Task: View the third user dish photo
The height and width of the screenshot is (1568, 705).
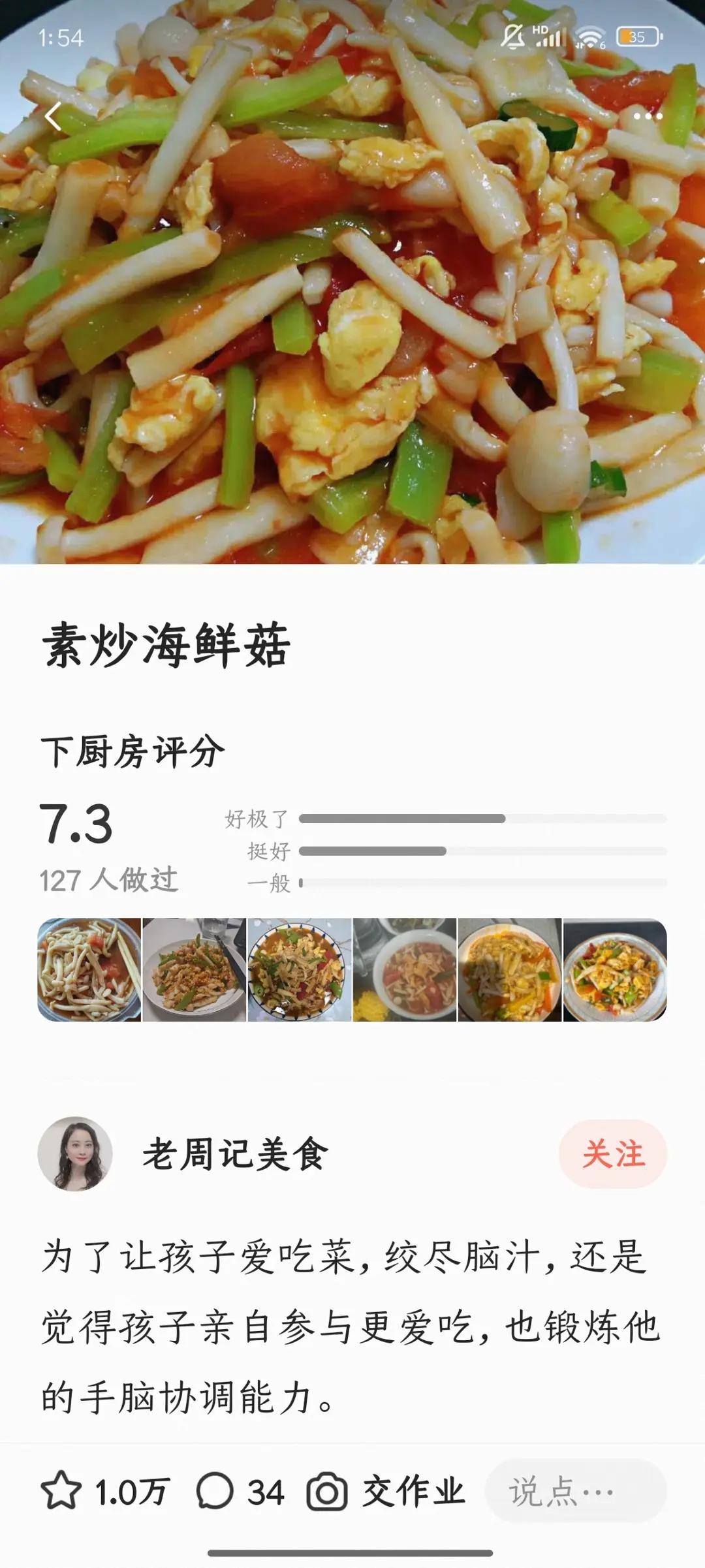Action: [x=300, y=969]
